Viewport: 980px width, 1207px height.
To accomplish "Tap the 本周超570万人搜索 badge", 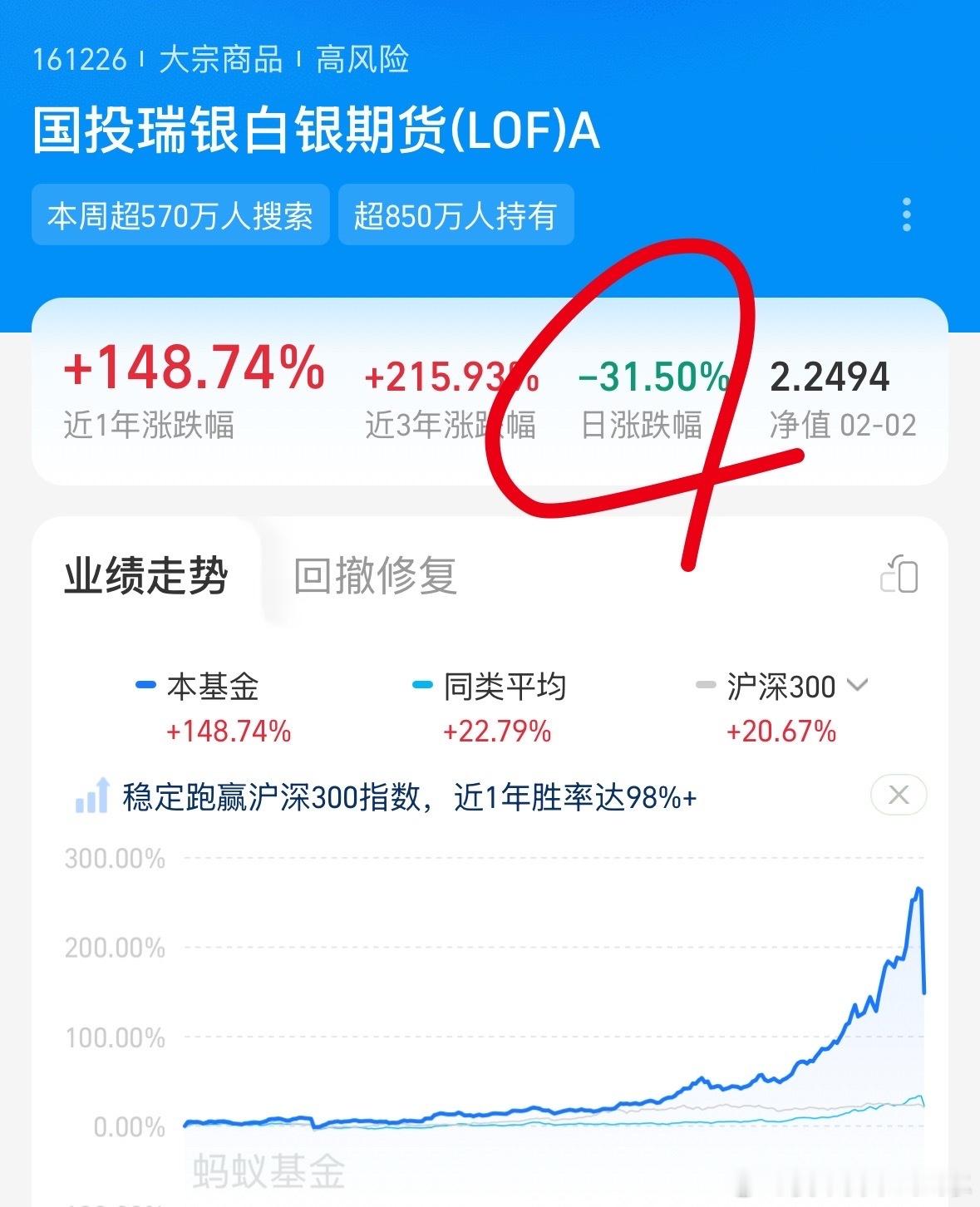I will [183, 214].
